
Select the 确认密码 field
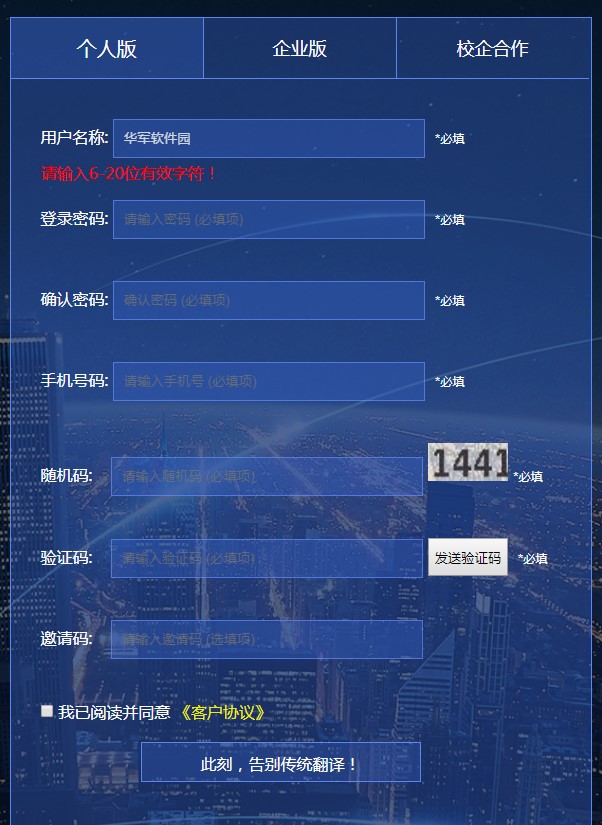click(x=268, y=301)
